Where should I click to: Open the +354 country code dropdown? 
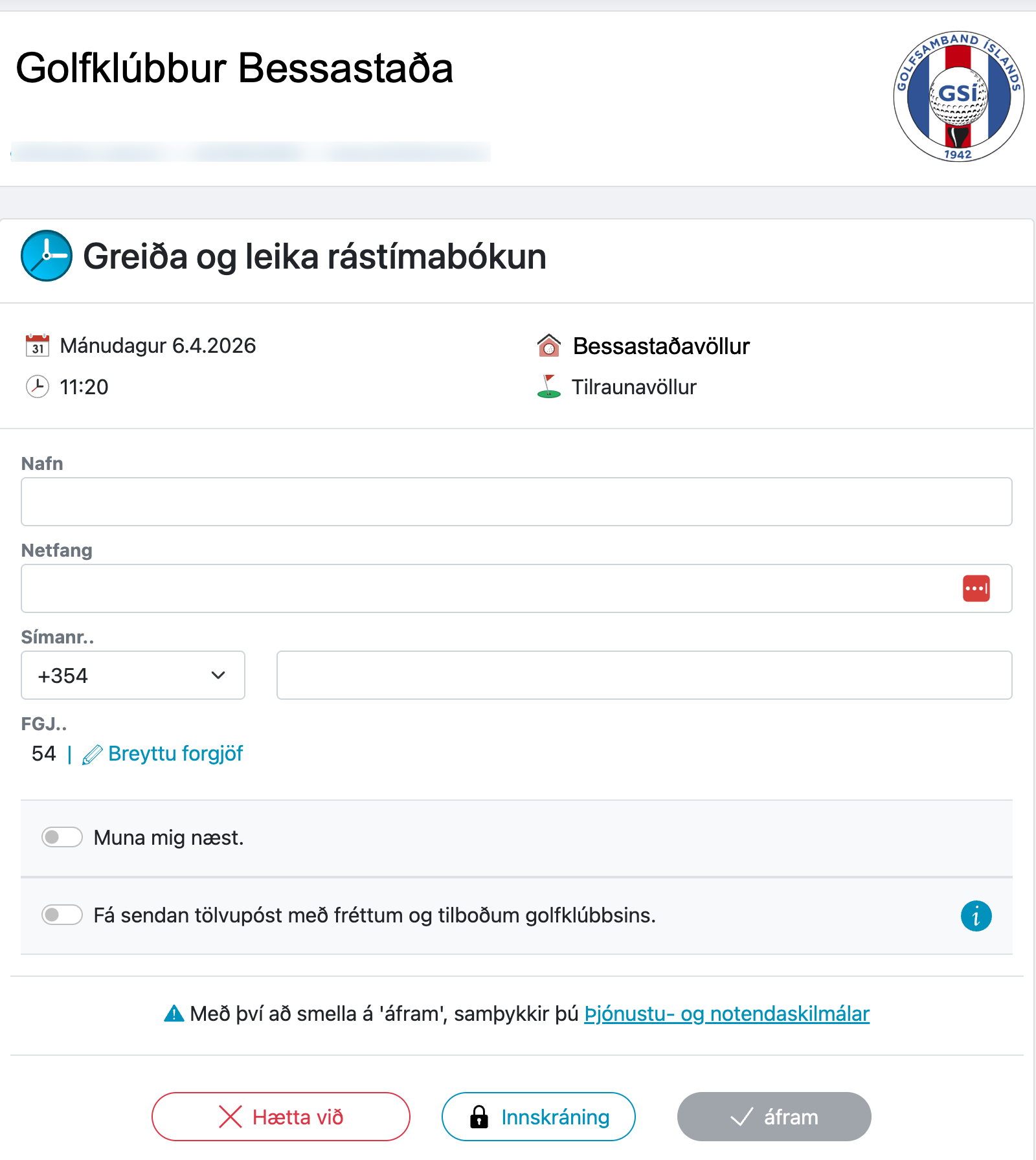133,675
